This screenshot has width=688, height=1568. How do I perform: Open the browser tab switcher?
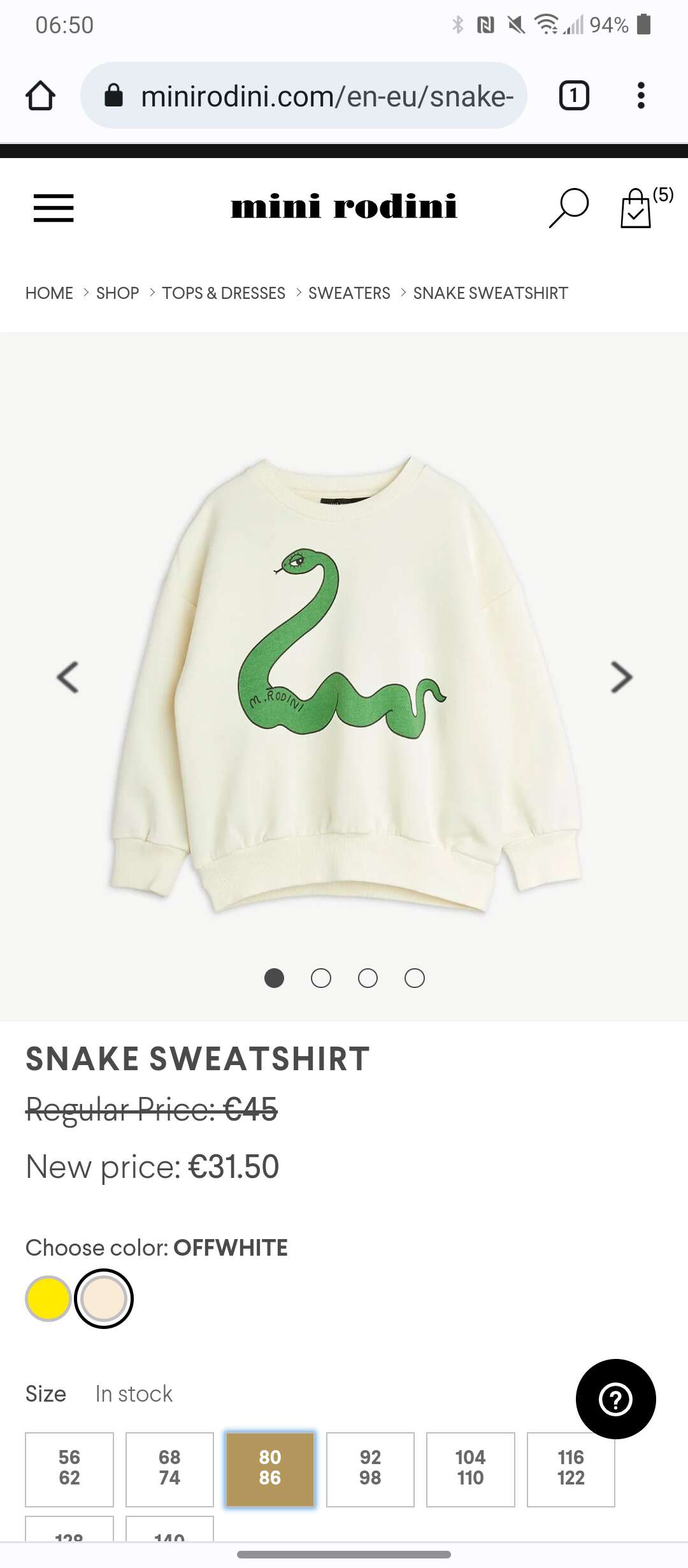pos(574,96)
